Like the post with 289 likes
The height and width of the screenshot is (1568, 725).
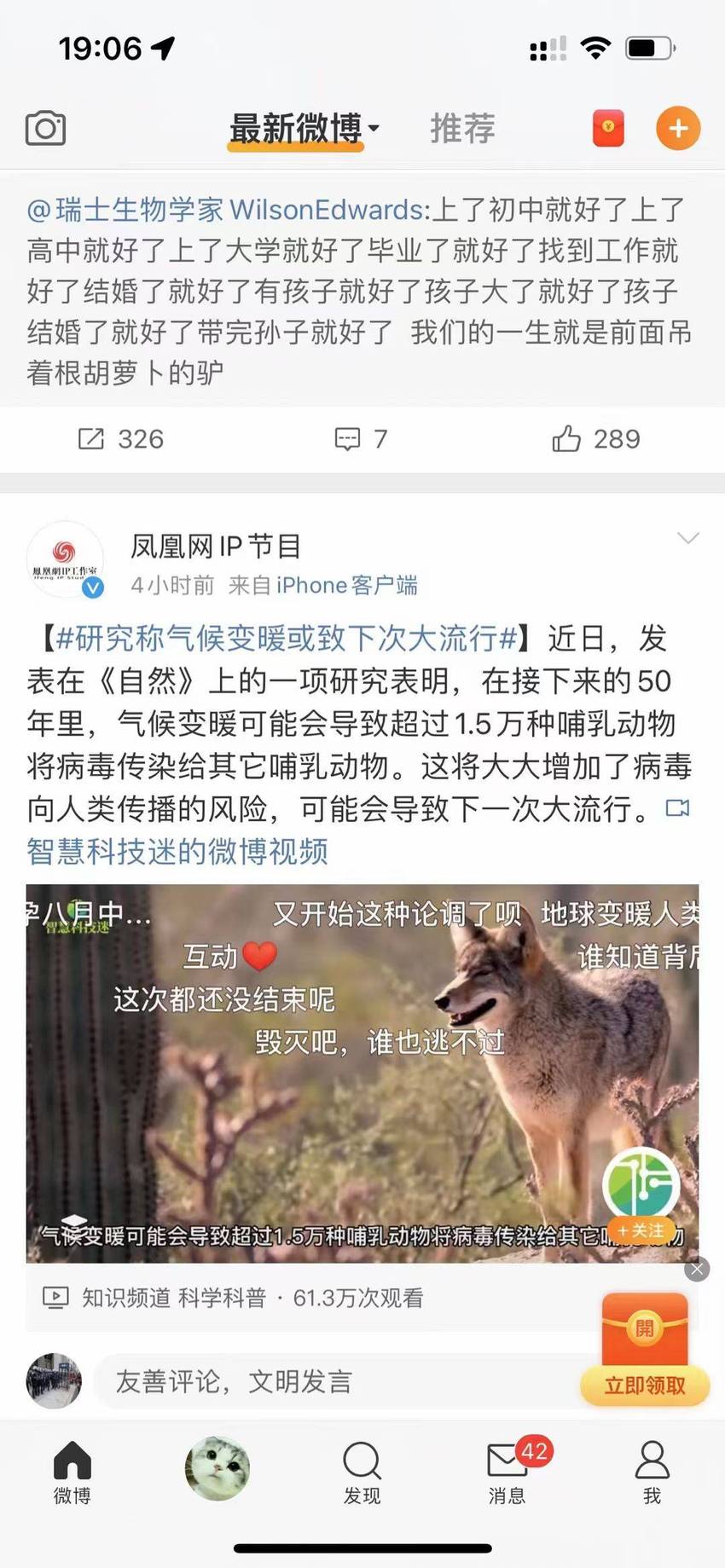(595, 439)
